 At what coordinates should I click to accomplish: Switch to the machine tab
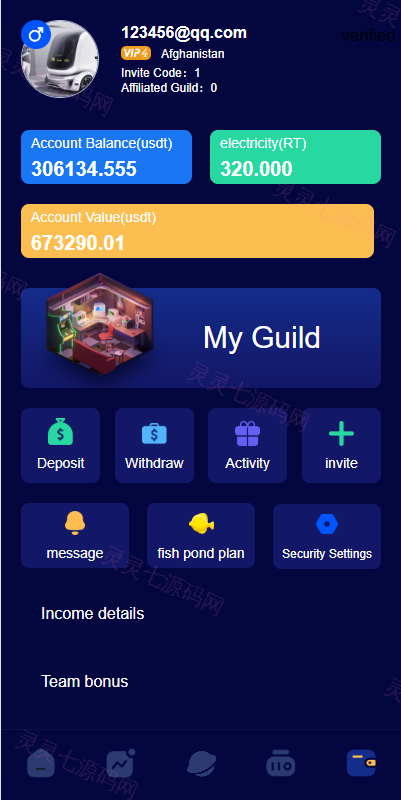(281, 764)
